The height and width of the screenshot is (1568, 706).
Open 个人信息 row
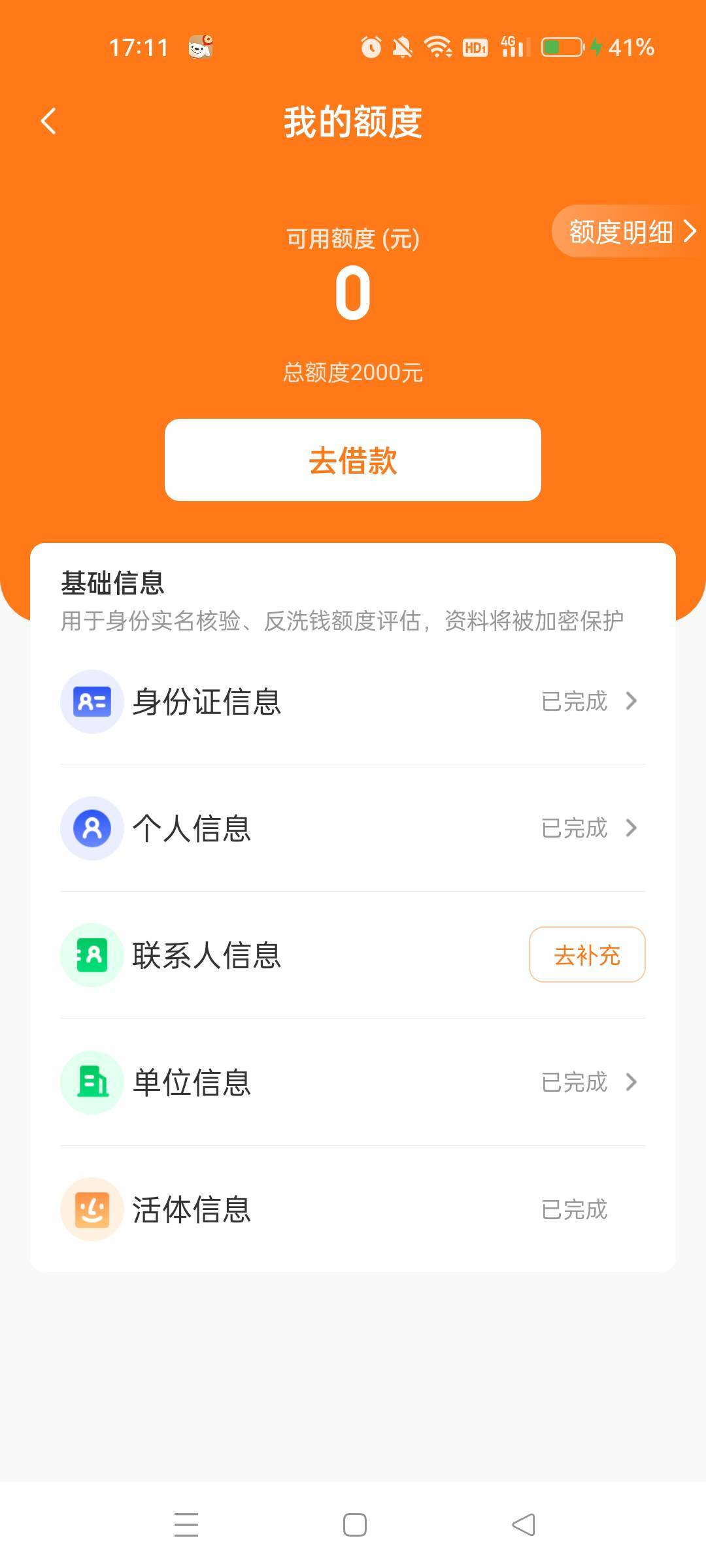(x=353, y=828)
